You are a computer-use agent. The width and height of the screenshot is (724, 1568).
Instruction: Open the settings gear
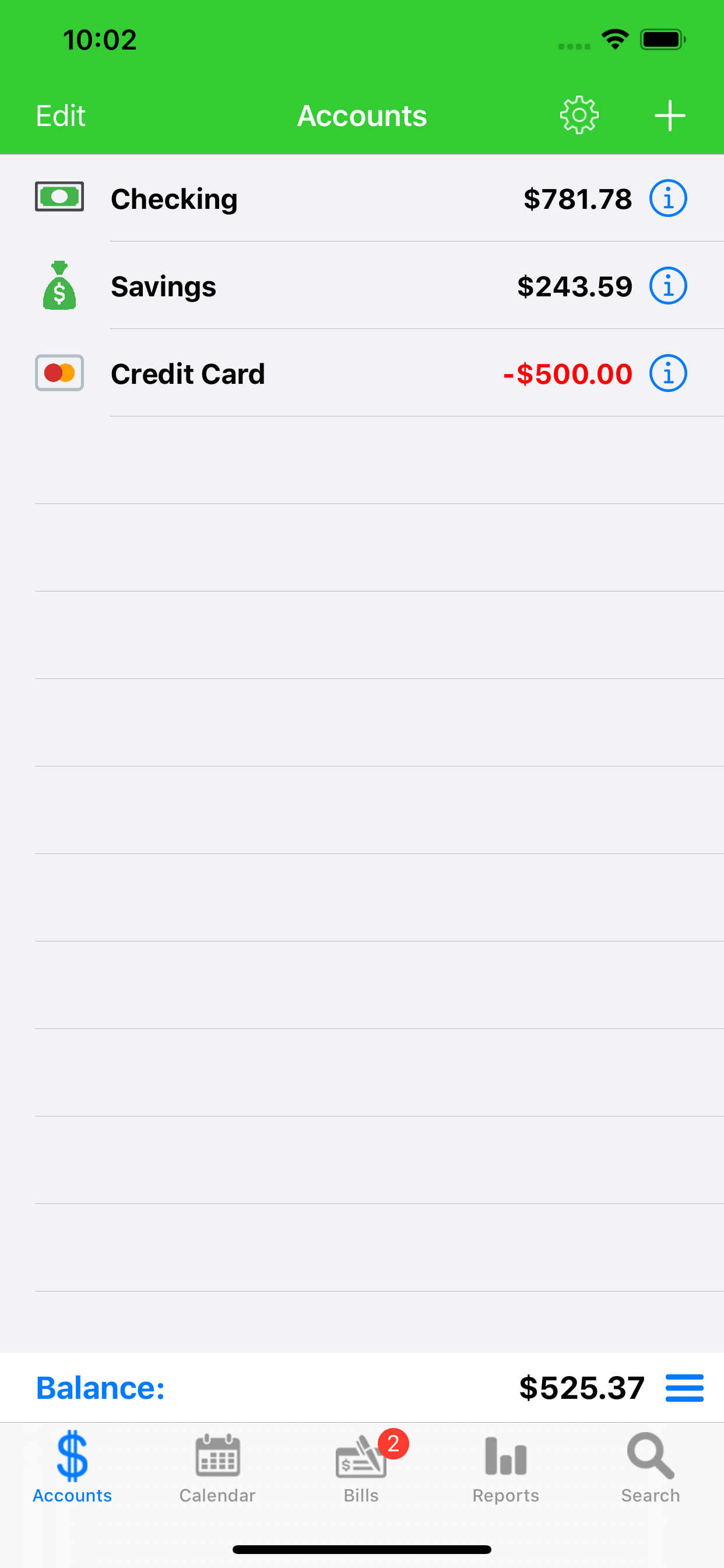(579, 115)
